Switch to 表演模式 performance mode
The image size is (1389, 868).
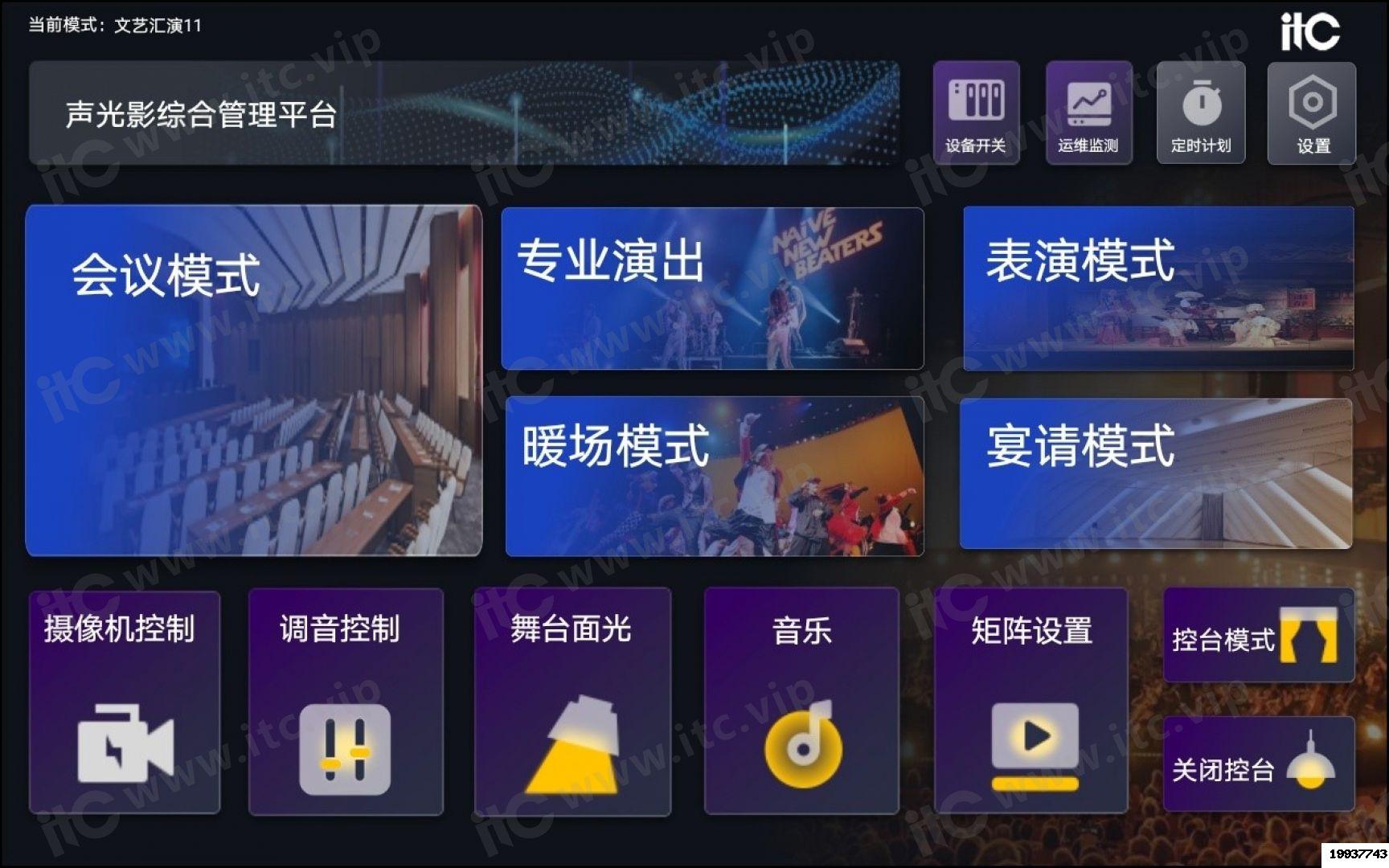coord(1158,289)
